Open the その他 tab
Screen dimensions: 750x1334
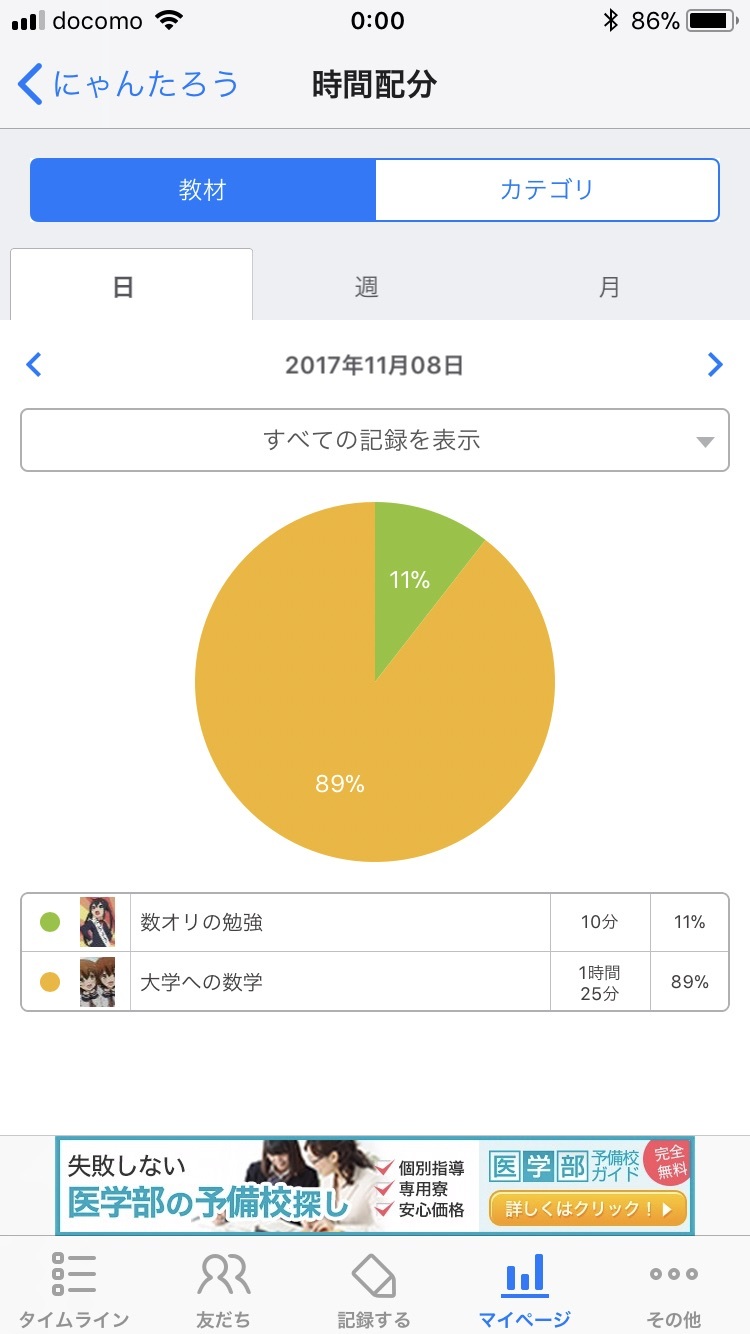tap(675, 1288)
